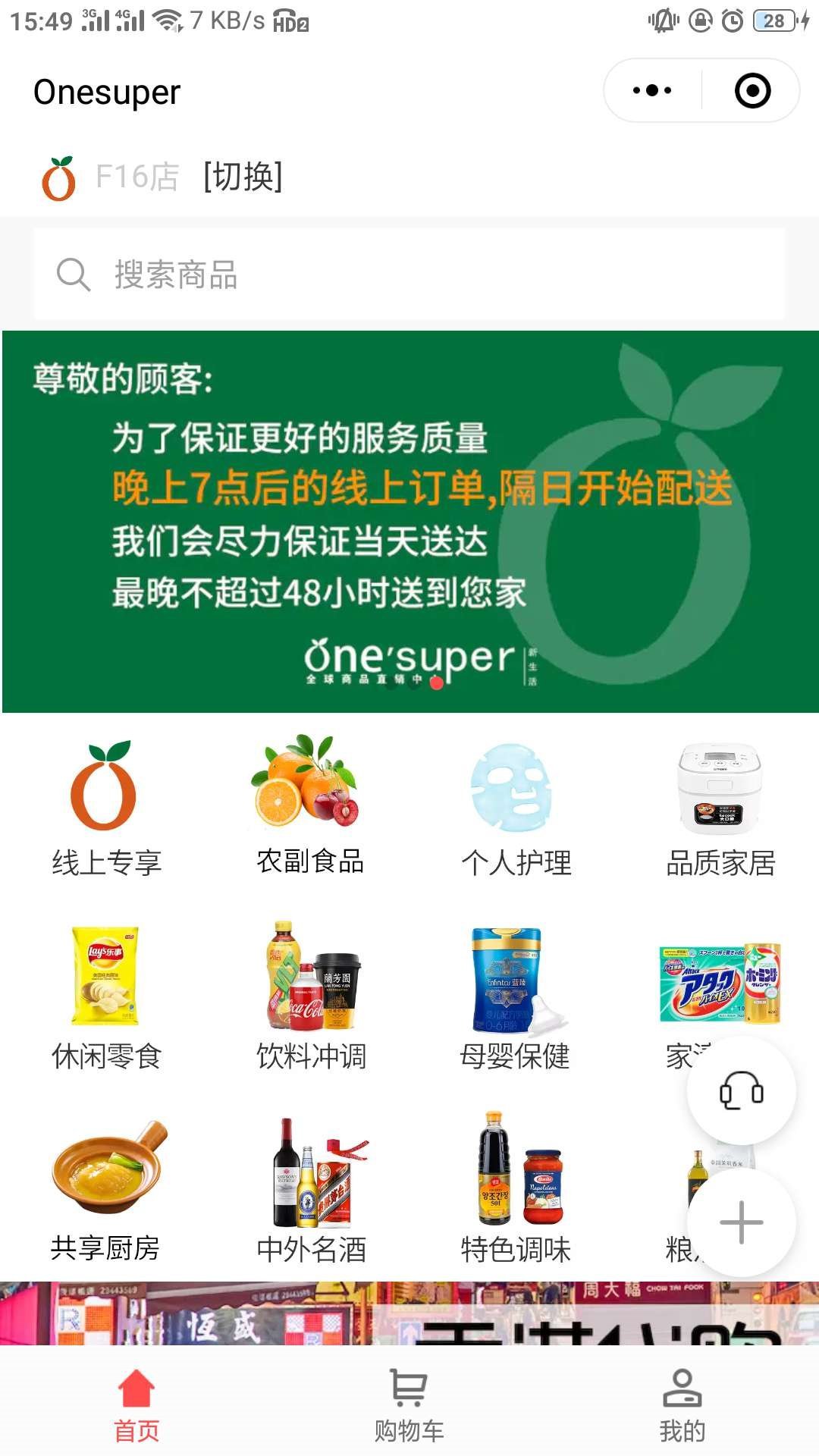Open the 搜索商品 search box

[409, 274]
